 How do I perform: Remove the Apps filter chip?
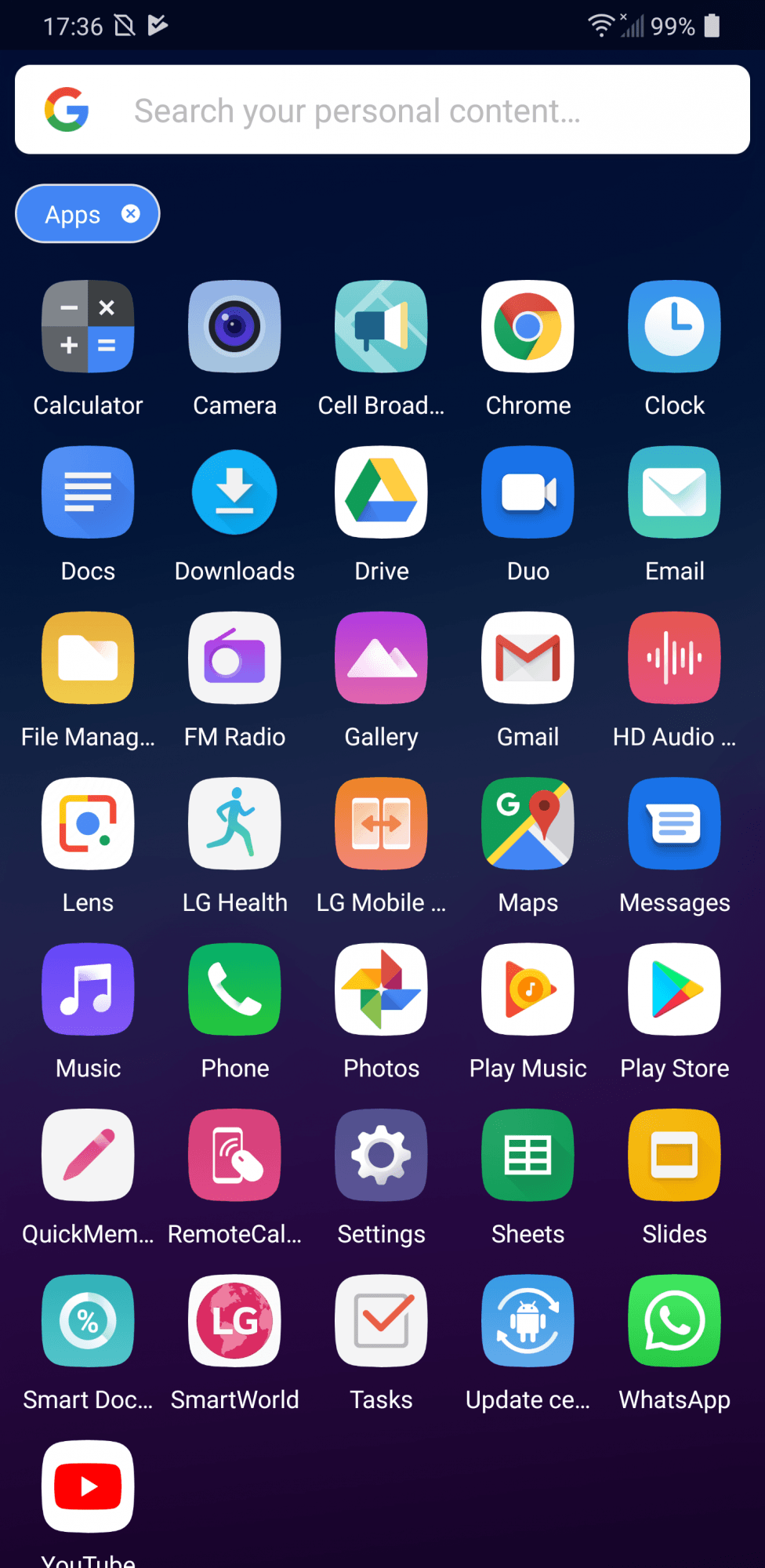[x=131, y=213]
